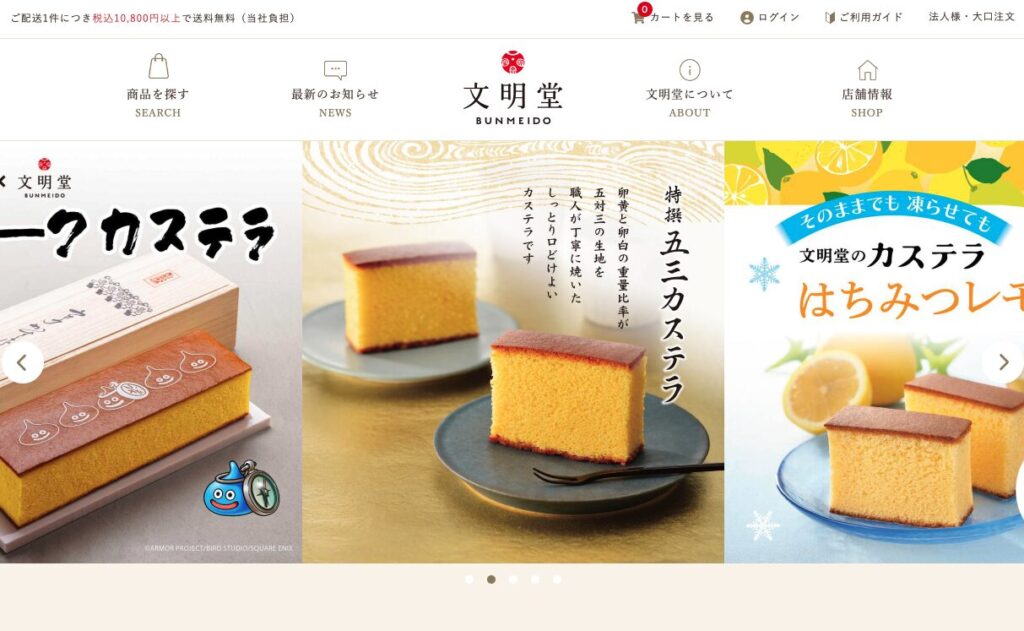The image size is (1024, 631).
Task: Open 店舗情報 SHOP page
Action: [867, 88]
